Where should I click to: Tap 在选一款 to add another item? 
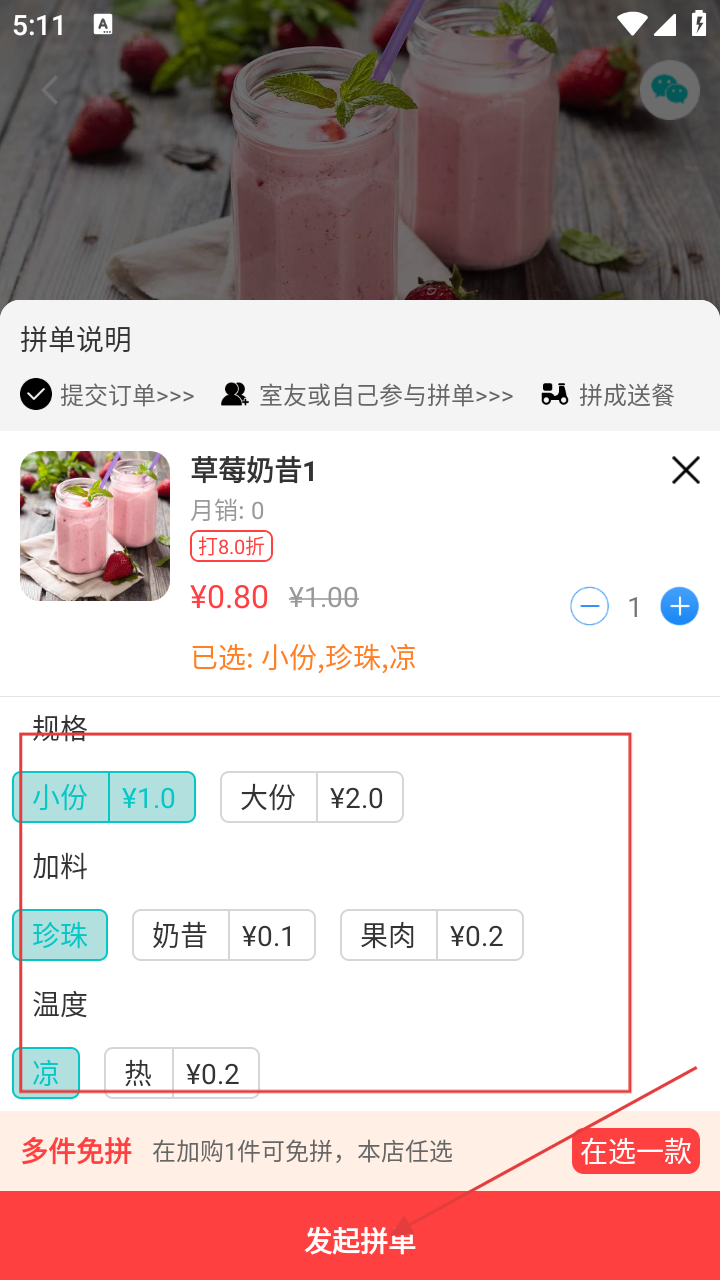(x=635, y=1151)
